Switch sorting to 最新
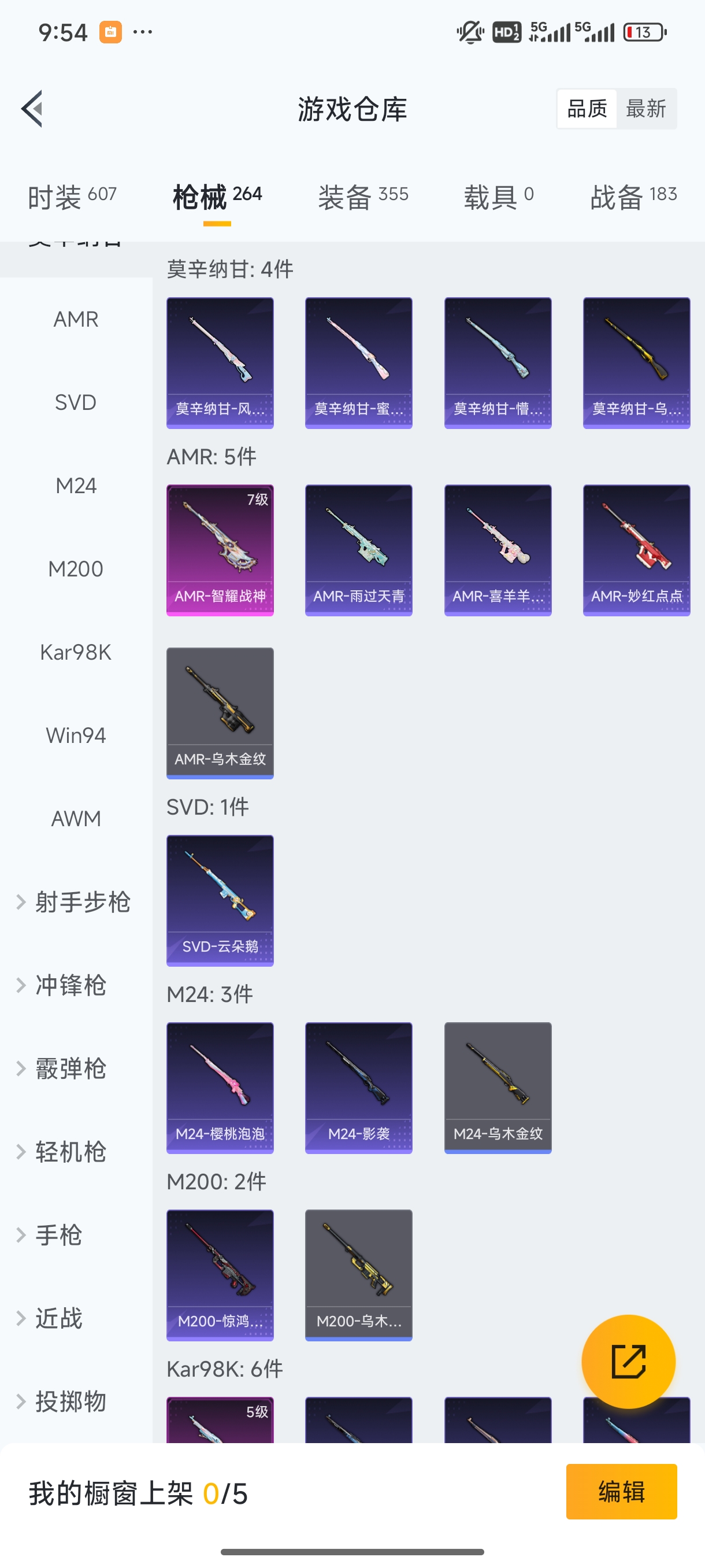 coord(647,108)
